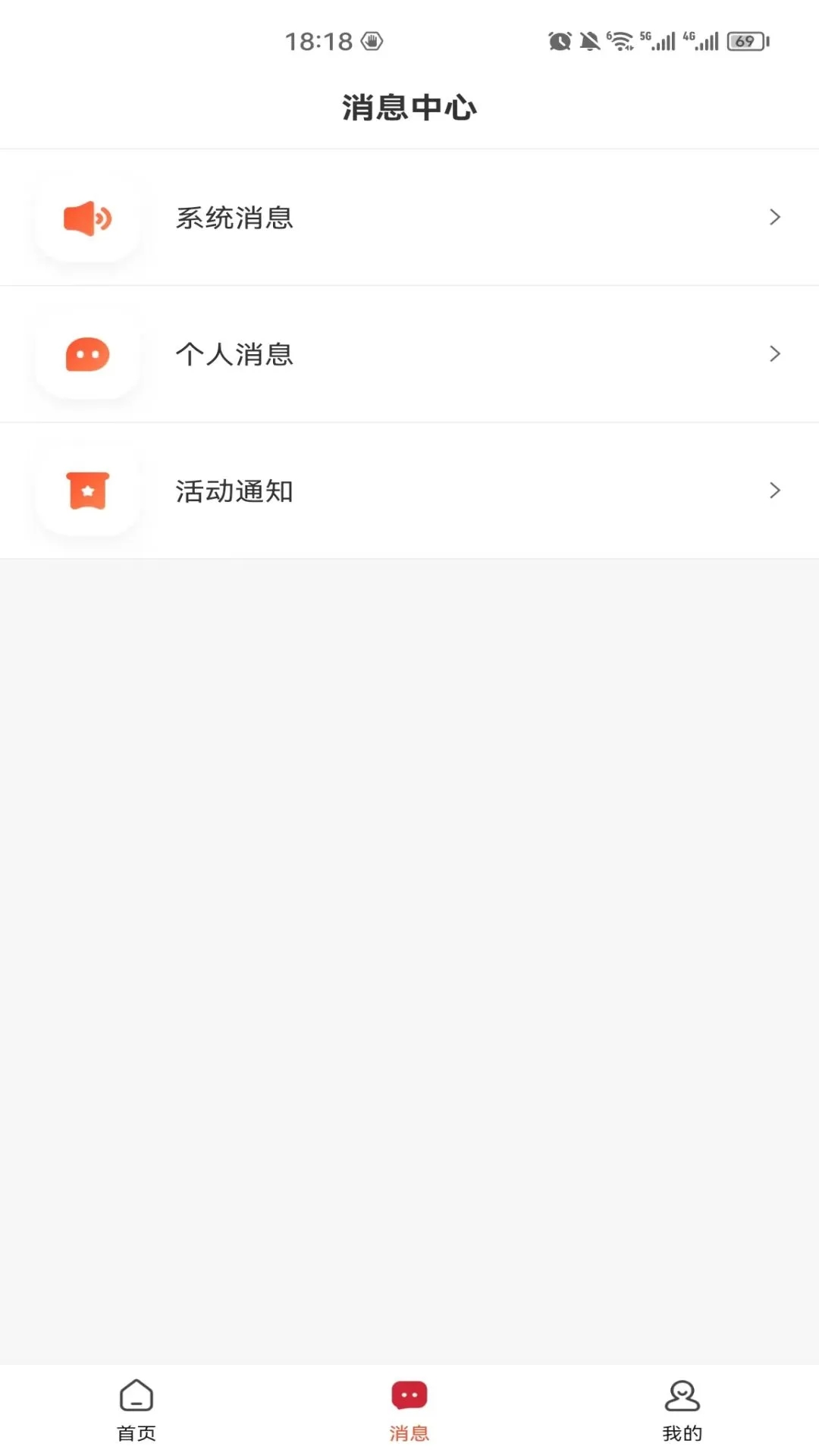The height and width of the screenshot is (1456, 819).
Task: Open 个人消息 personal messages
Action: point(409,354)
